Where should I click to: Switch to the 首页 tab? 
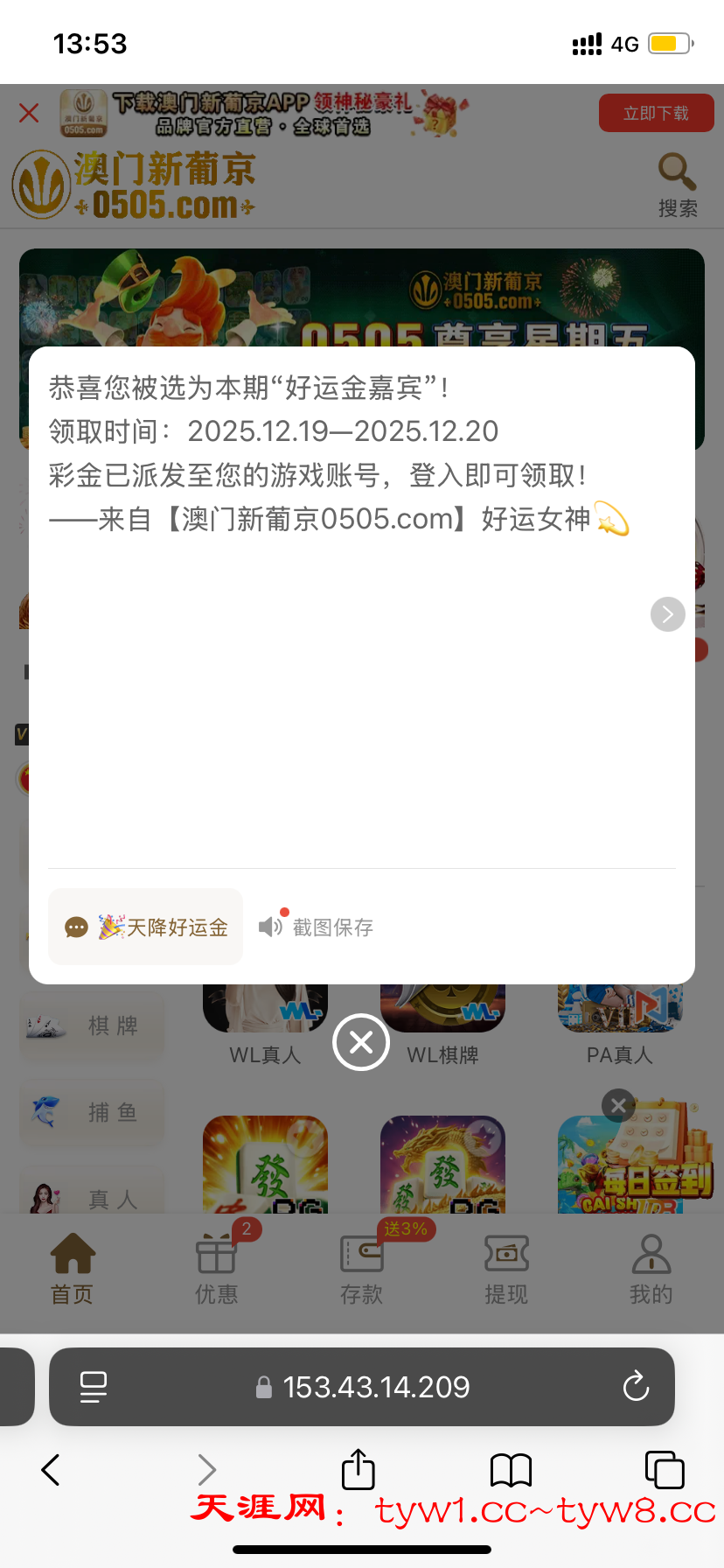[x=73, y=1269]
